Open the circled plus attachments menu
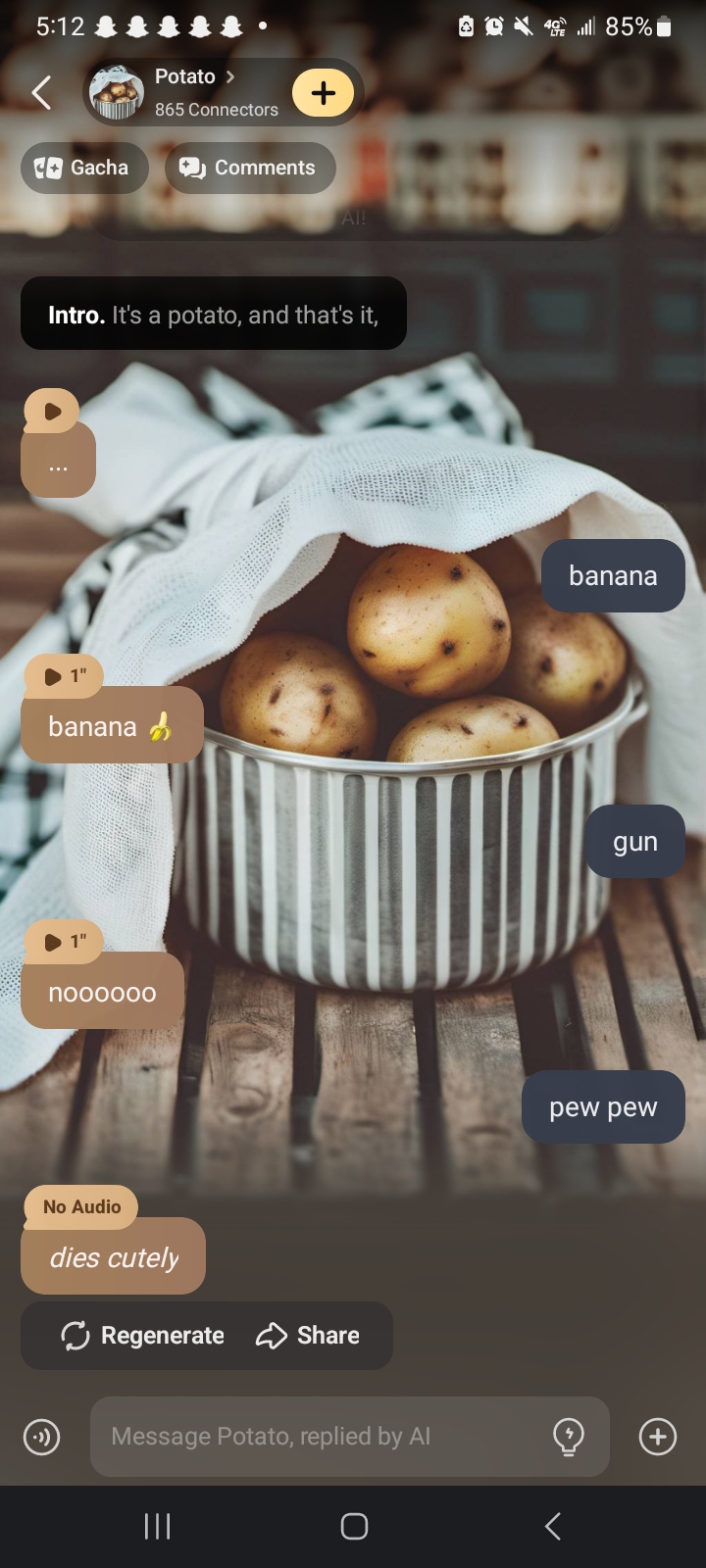Viewport: 706px width, 1568px height. tap(657, 1437)
